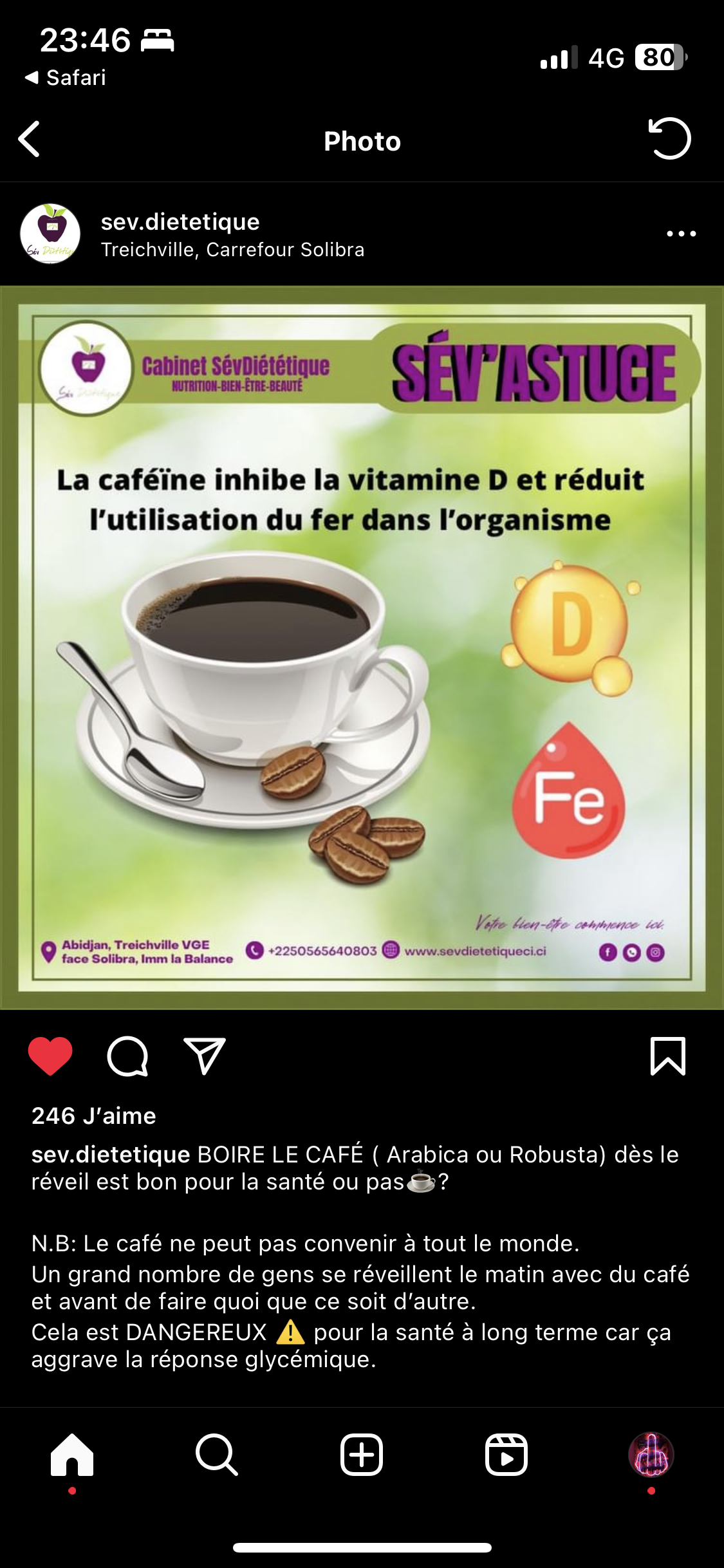Open the post's three-dot options menu
Screen dimensions: 724x1568
681,234
